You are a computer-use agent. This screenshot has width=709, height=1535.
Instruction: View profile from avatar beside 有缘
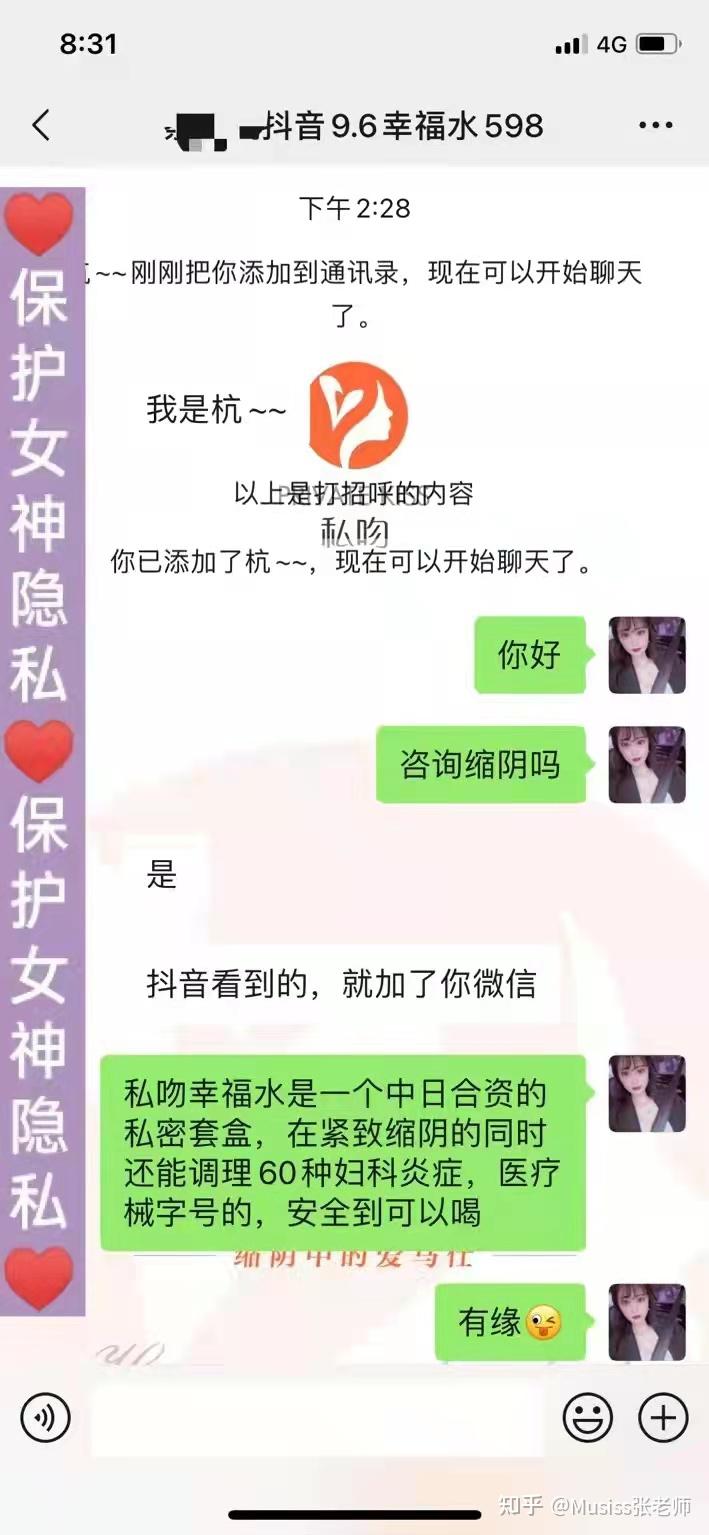[647, 1322]
